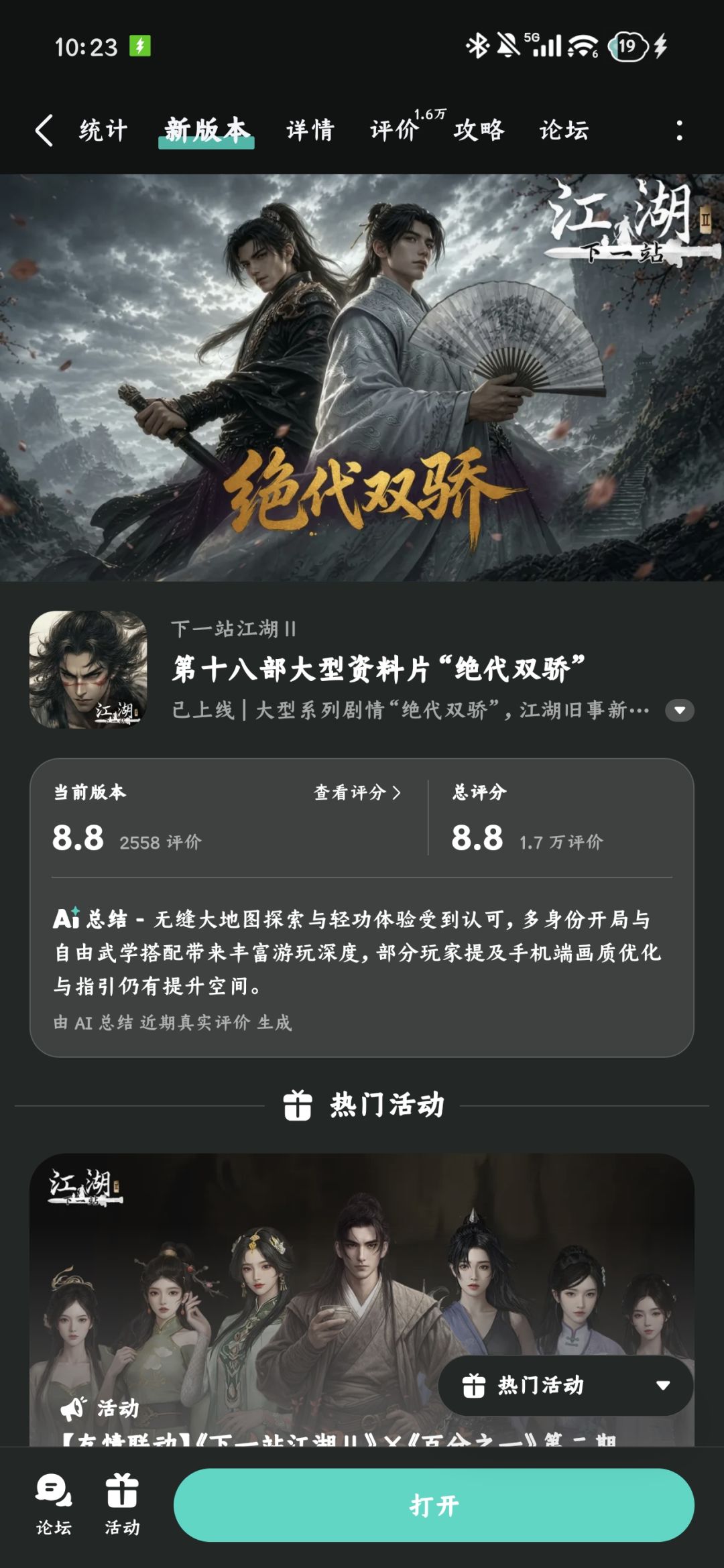The image size is (724, 1568).
Task: Switch to the 统计 tab
Action: click(103, 130)
